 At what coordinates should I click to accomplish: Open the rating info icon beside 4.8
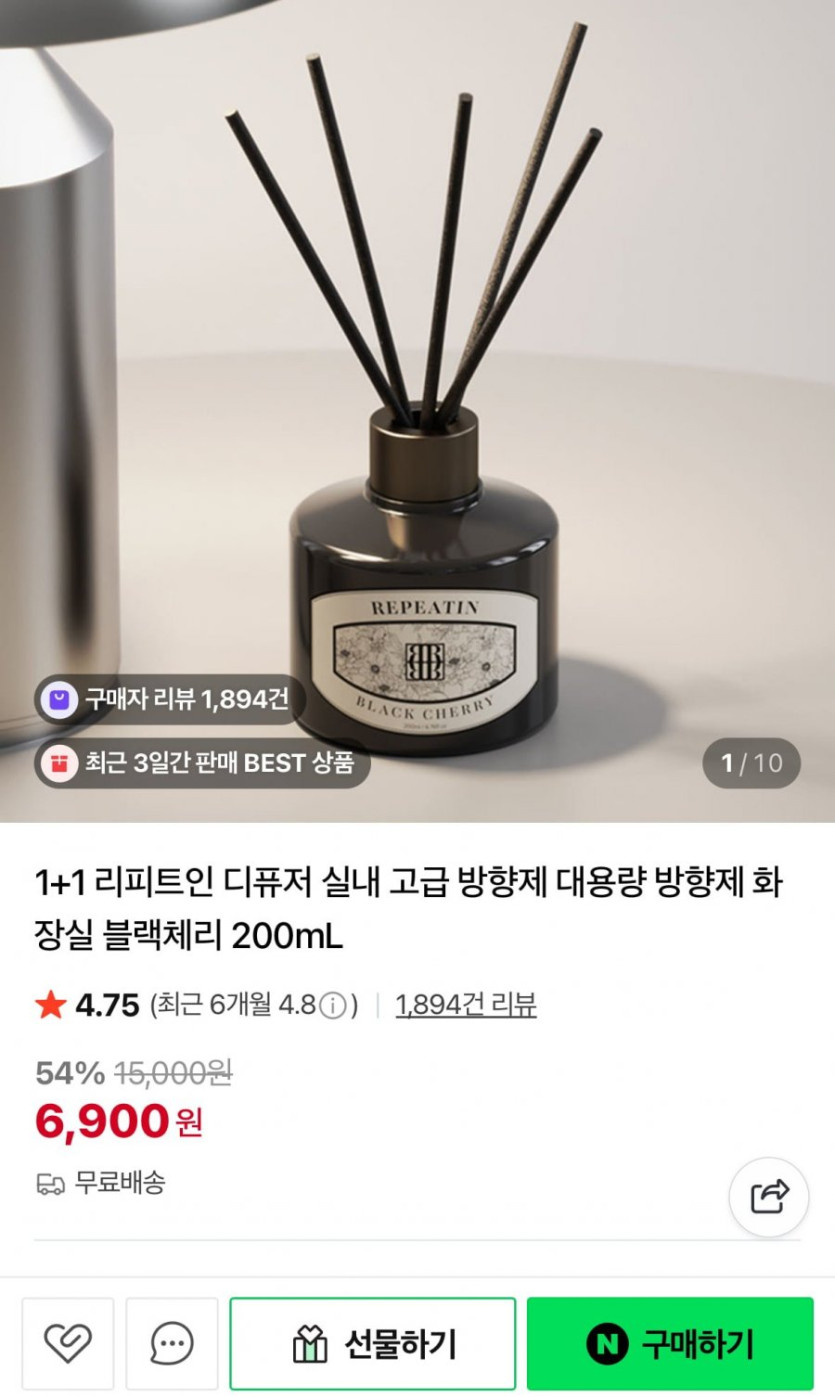click(x=333, y=1006)
